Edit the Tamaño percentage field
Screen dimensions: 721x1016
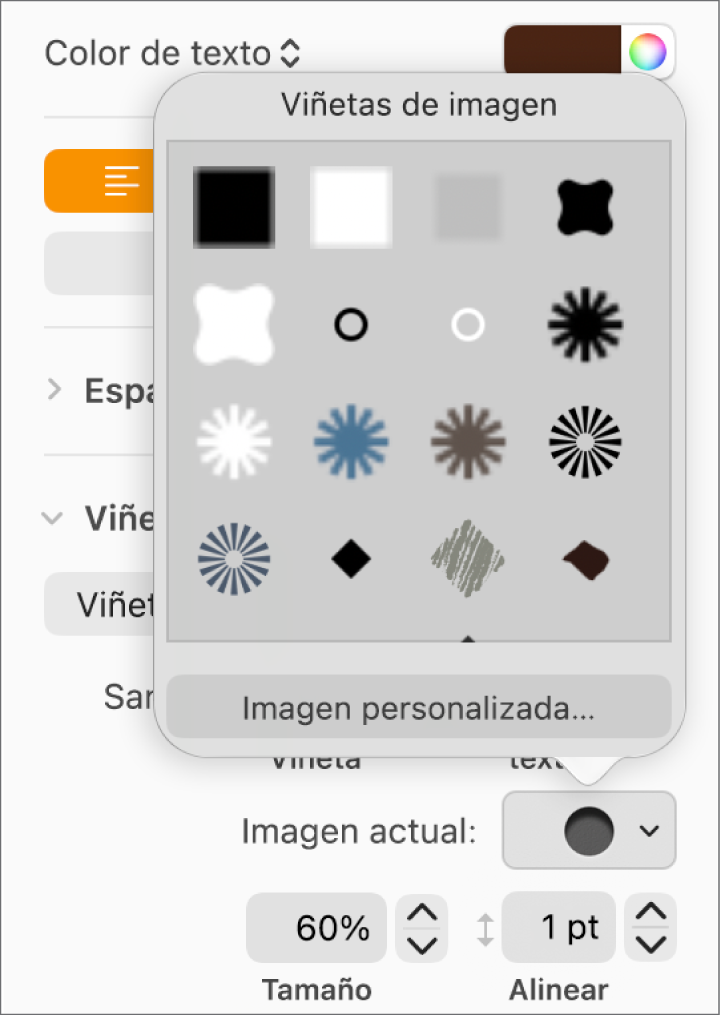[x=316, y=928]
